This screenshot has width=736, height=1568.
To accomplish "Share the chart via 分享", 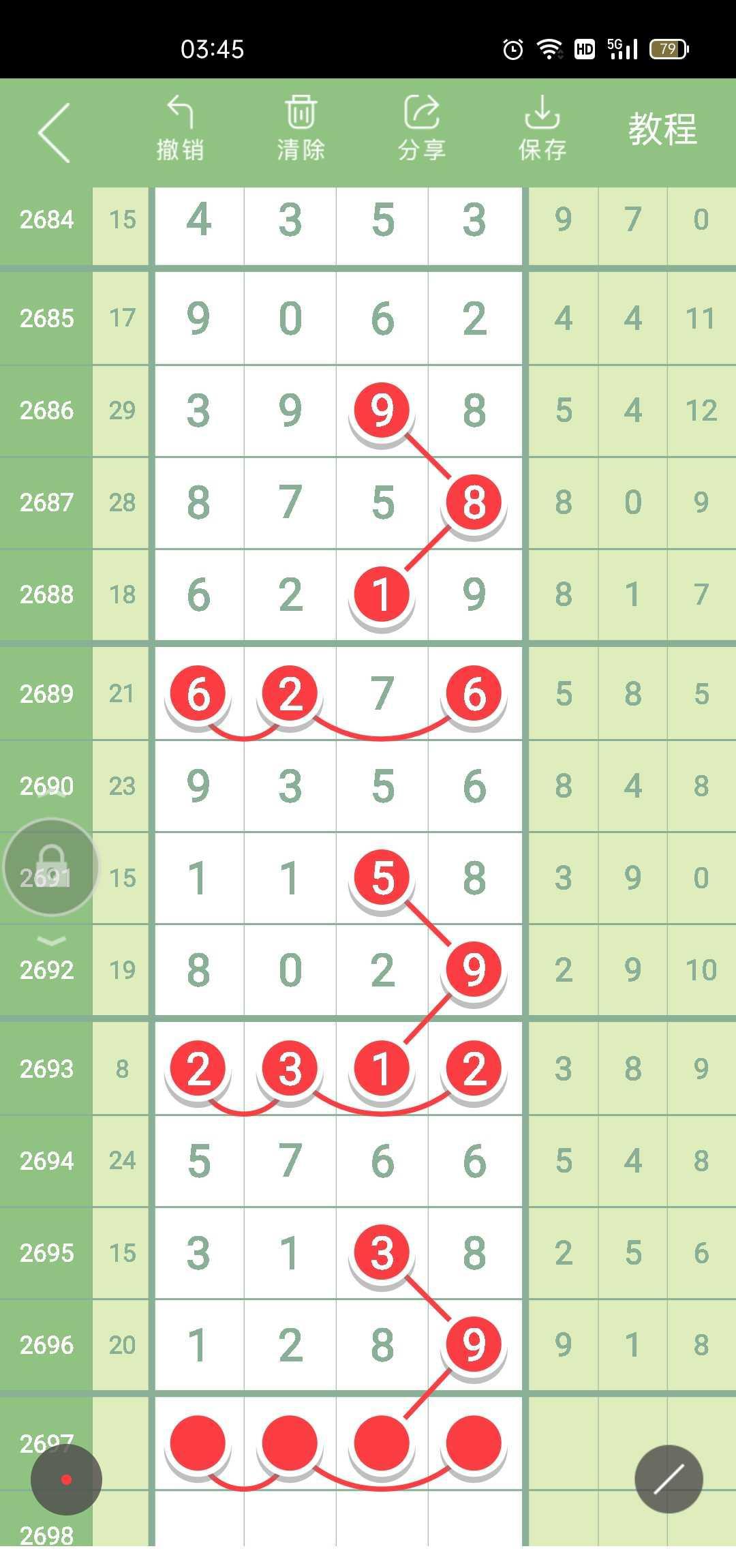I will (422, 129).
